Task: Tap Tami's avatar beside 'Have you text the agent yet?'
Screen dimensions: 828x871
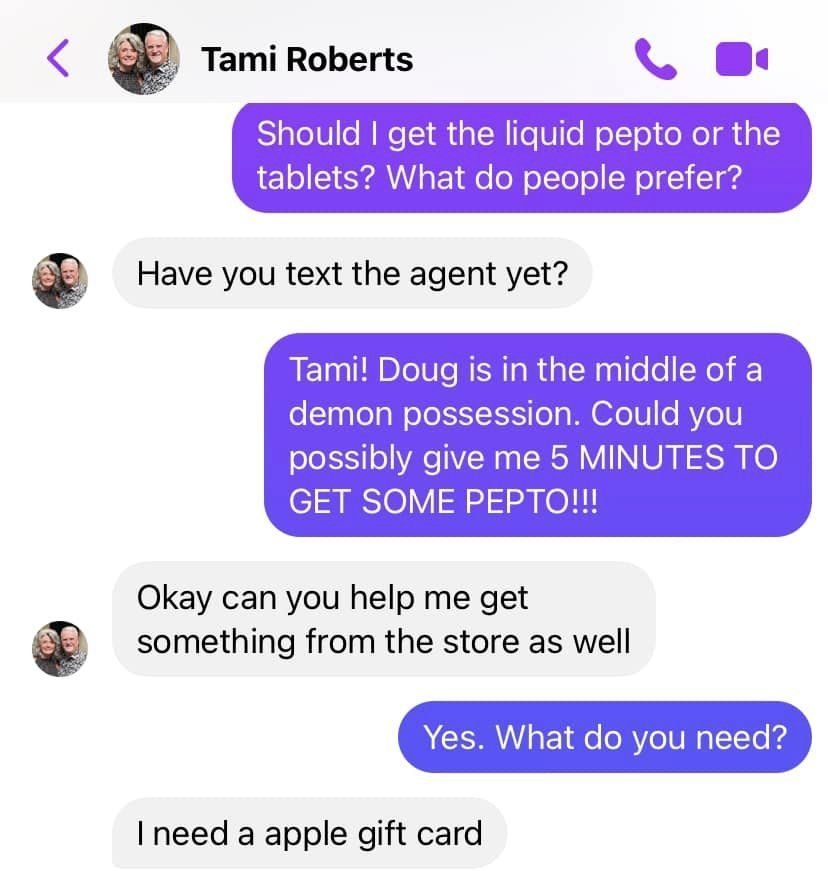Action: tap(60, 281)
